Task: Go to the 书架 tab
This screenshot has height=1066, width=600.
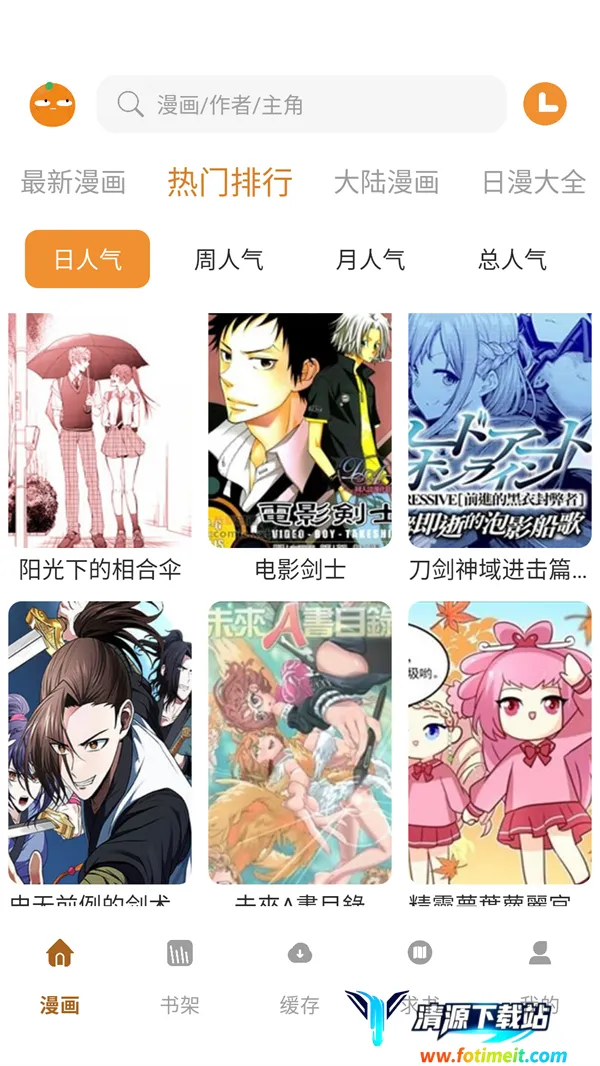Action: tap(180, 976)
